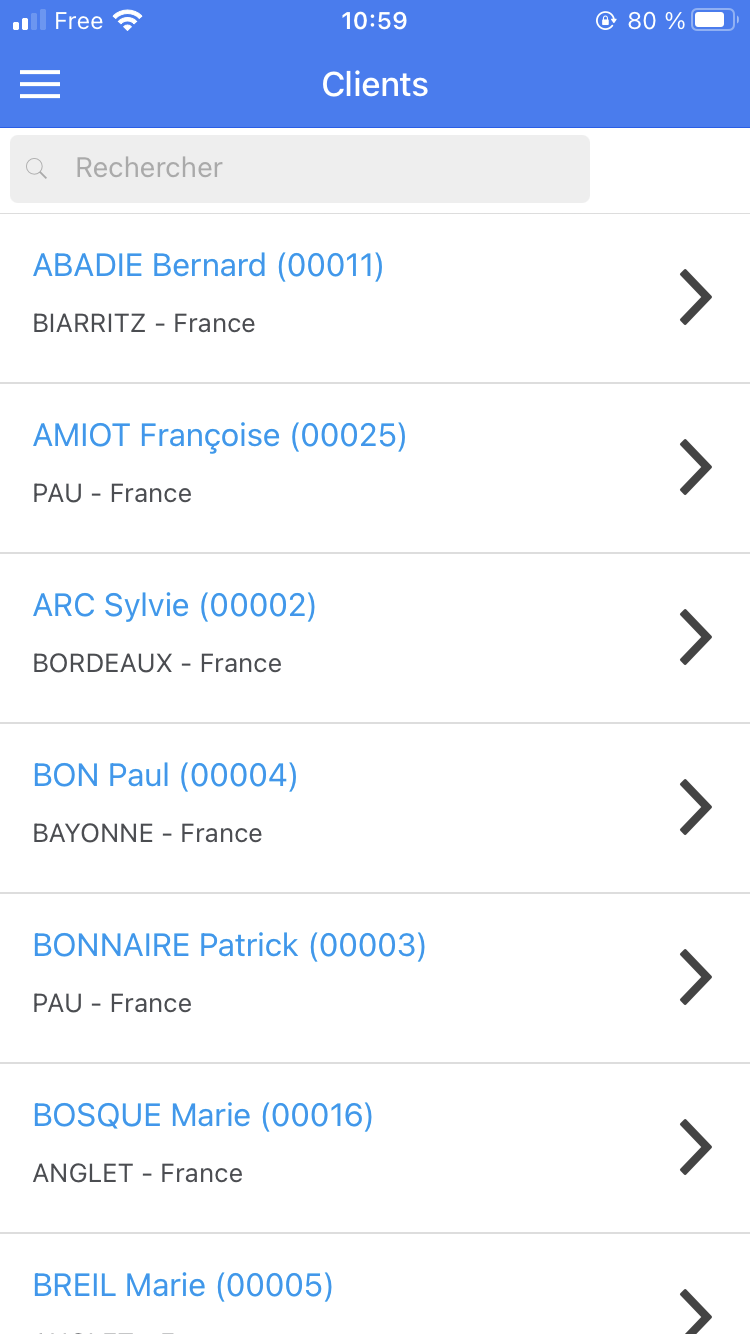
Task: Open client BOSQUE Marie (00016)
Action: click(x=374, y=1147)
